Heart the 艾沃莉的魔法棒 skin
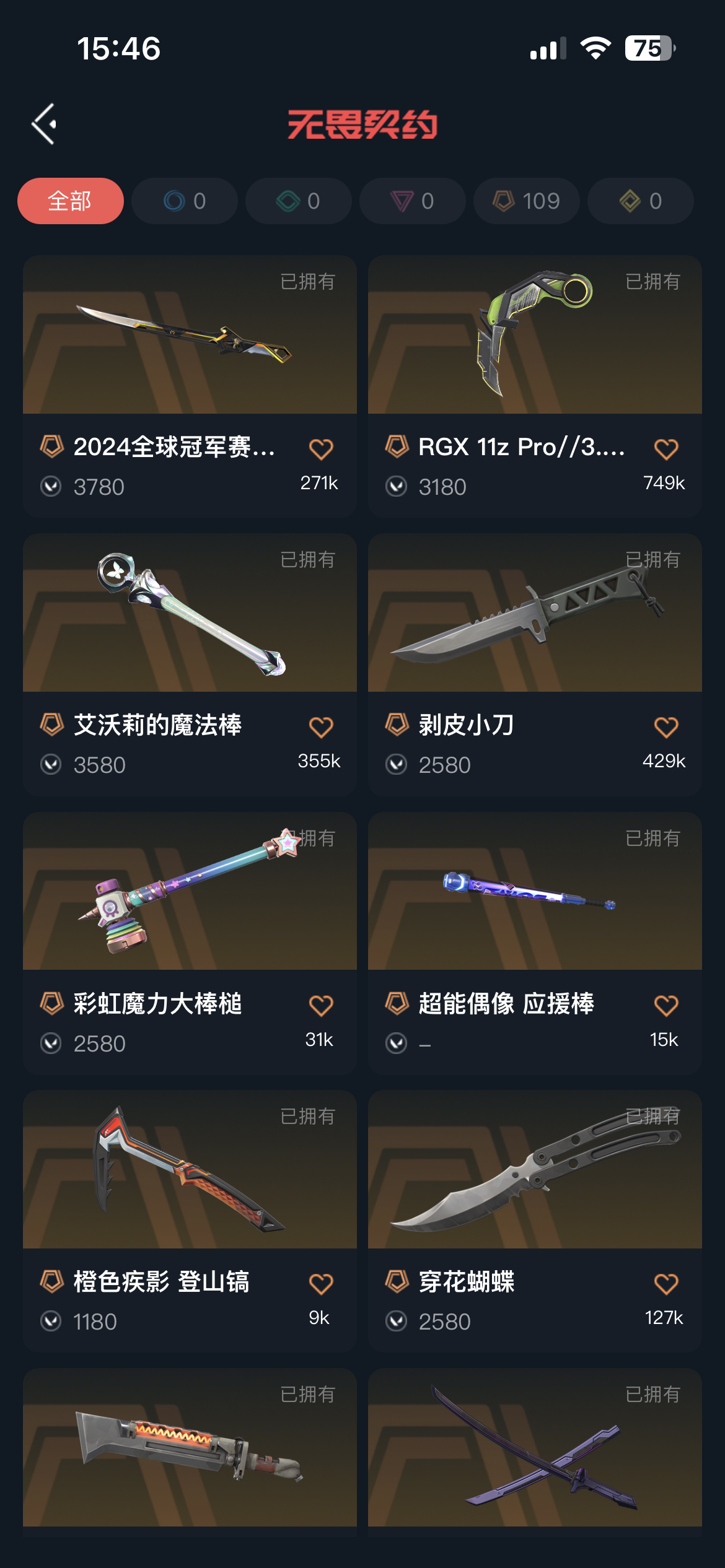725x1568 pixels. click(x=321, y=726)
